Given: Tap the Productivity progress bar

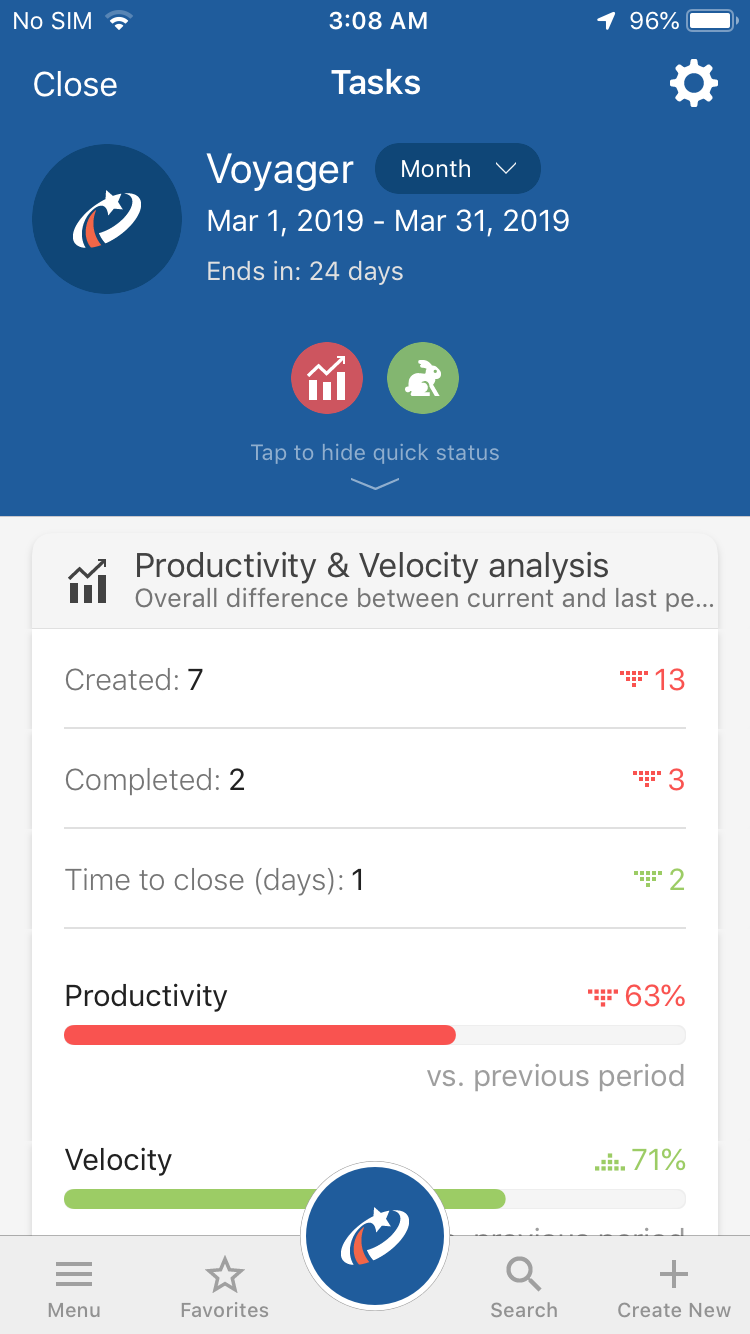Looking at the screenshot, I should (x=375, y=1034).
